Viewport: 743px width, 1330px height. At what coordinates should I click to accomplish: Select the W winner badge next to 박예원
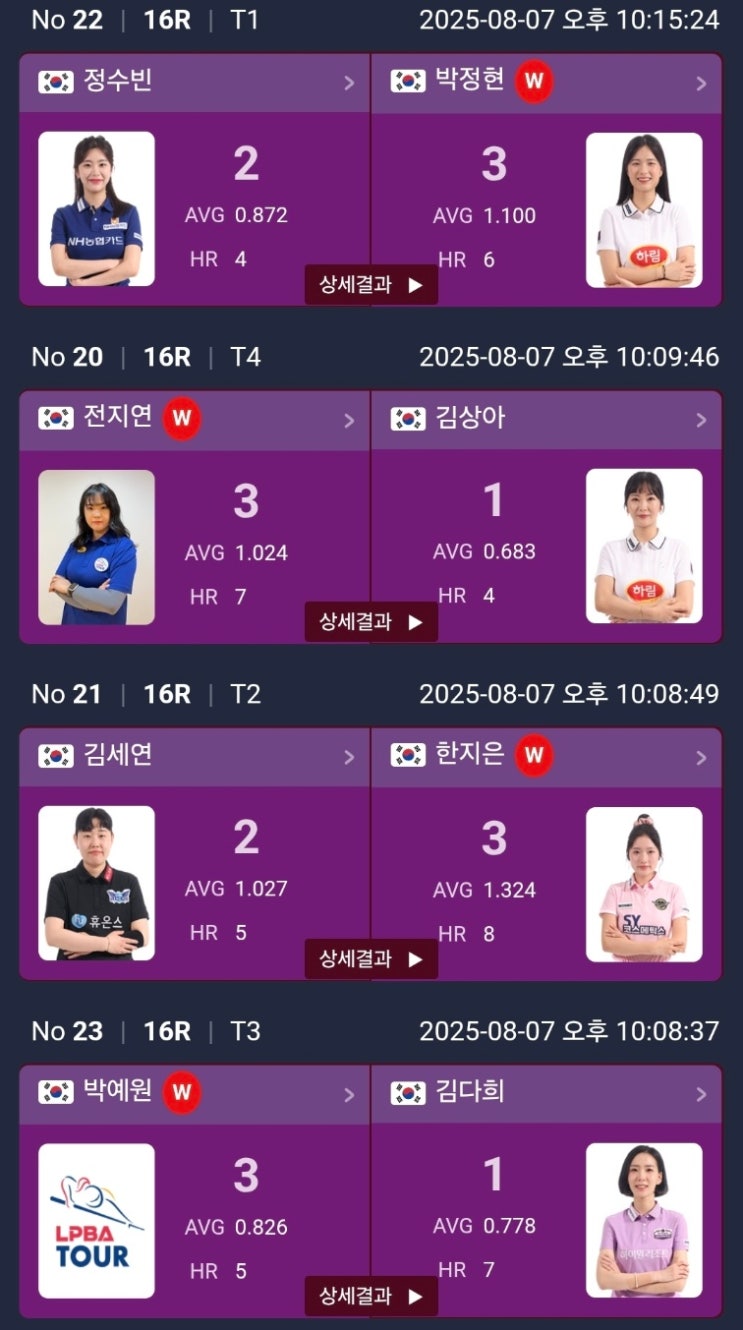click(182, 1094)
